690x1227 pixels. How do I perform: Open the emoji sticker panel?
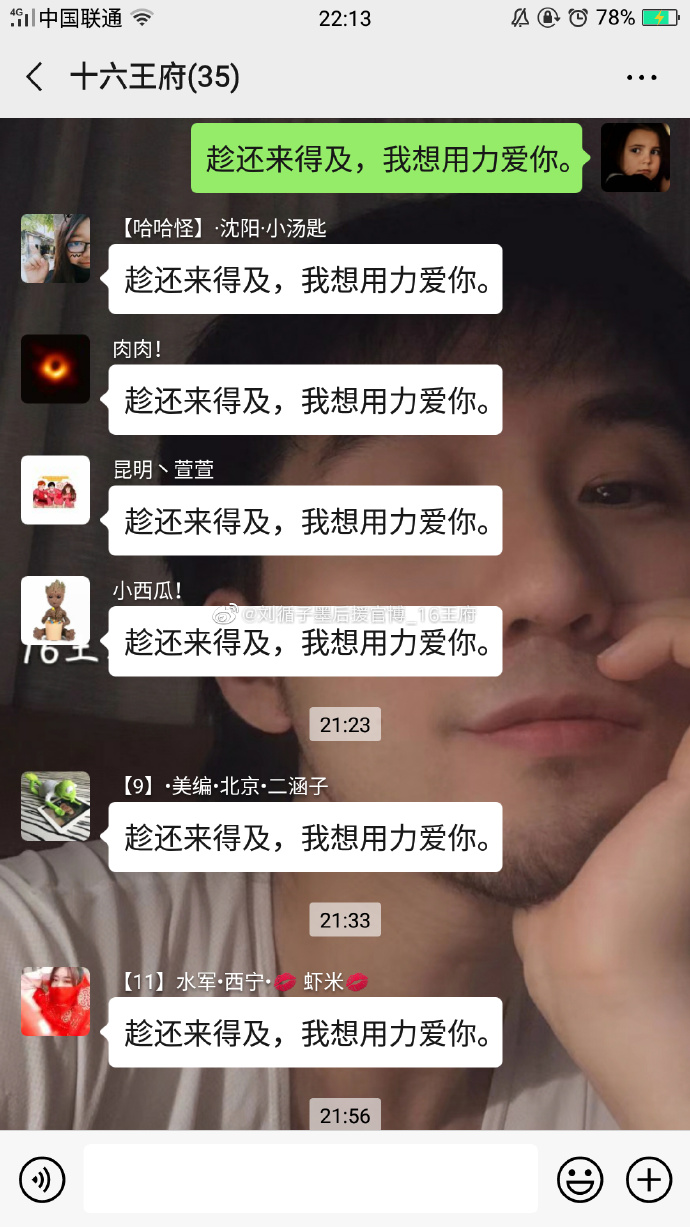[x=580, y=1180]
